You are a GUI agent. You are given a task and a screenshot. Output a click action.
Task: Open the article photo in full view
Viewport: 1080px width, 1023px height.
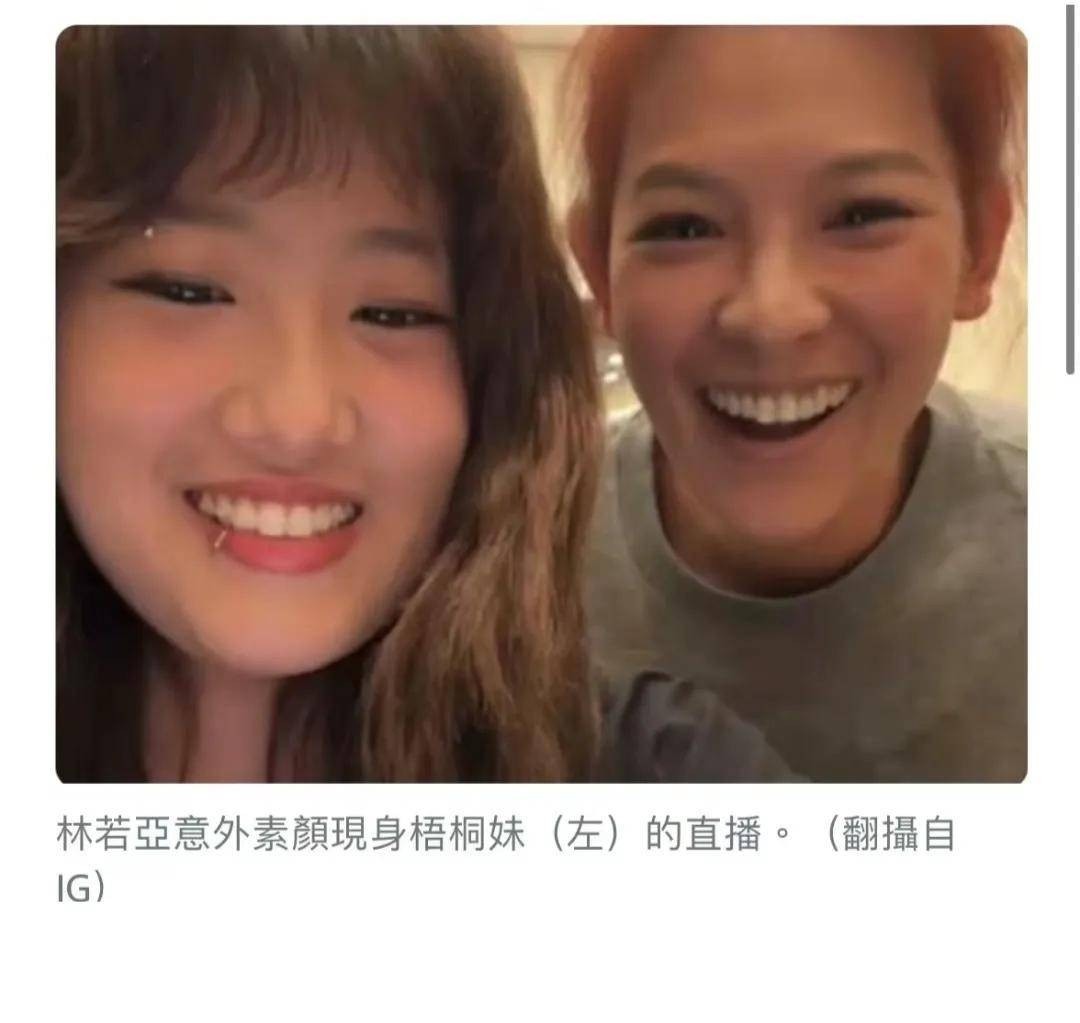[540, 404]
